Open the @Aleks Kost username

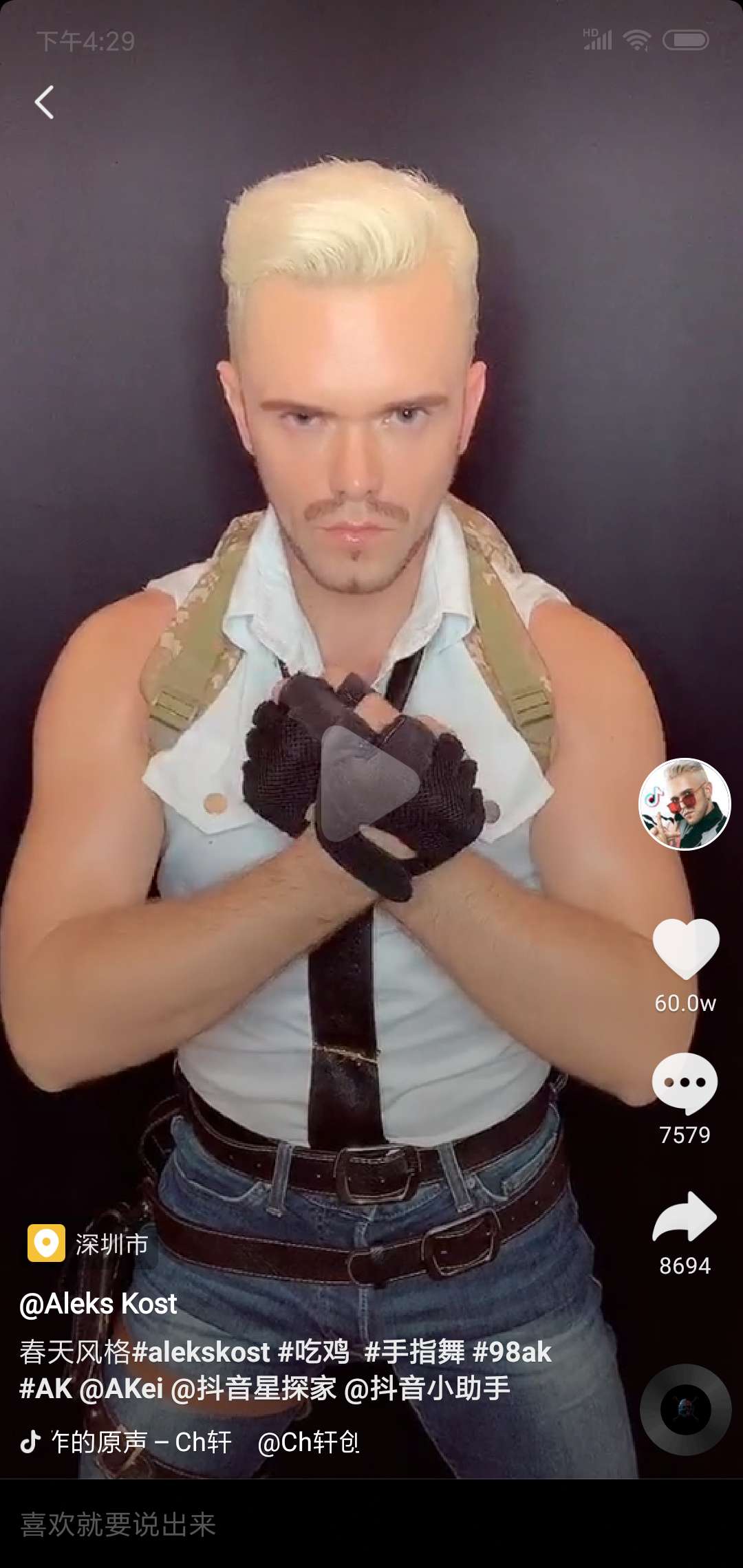point(98,1304)
